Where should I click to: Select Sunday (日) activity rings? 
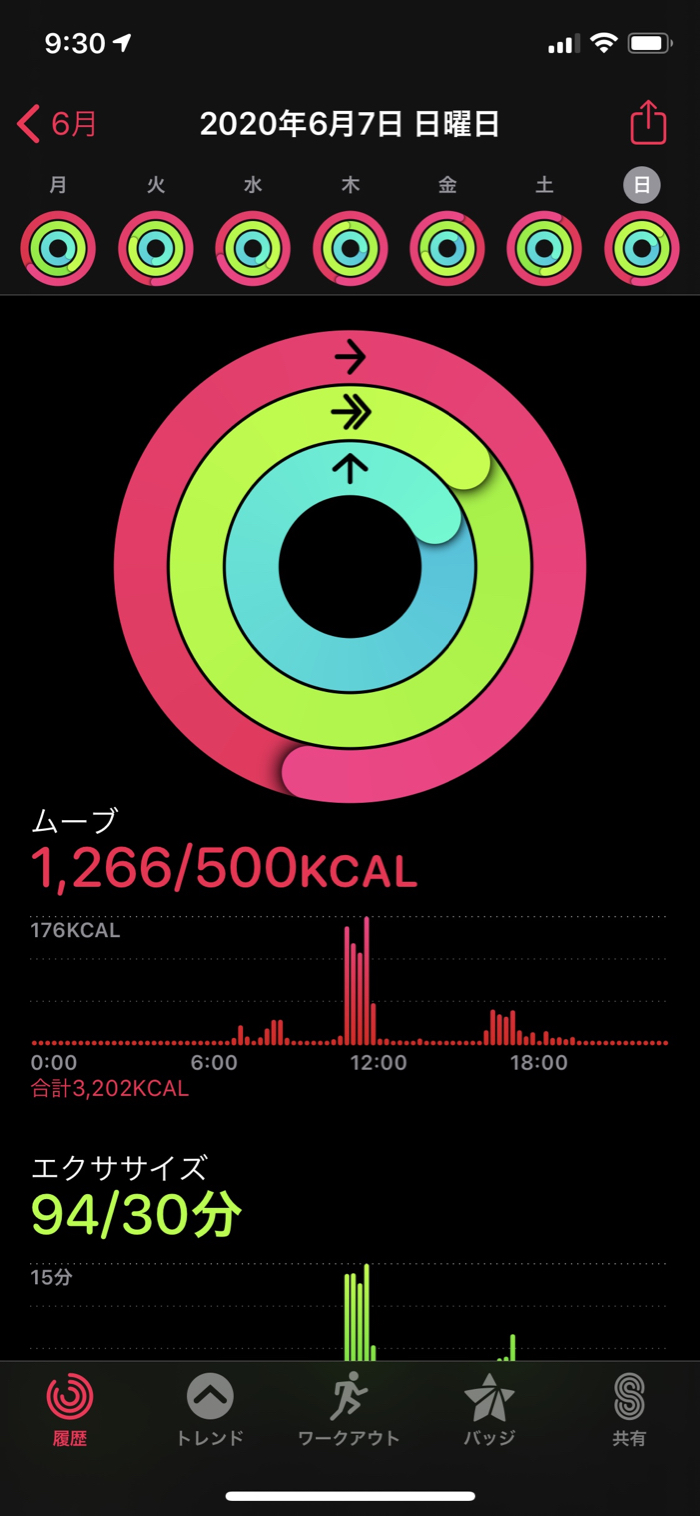[641, 248]
